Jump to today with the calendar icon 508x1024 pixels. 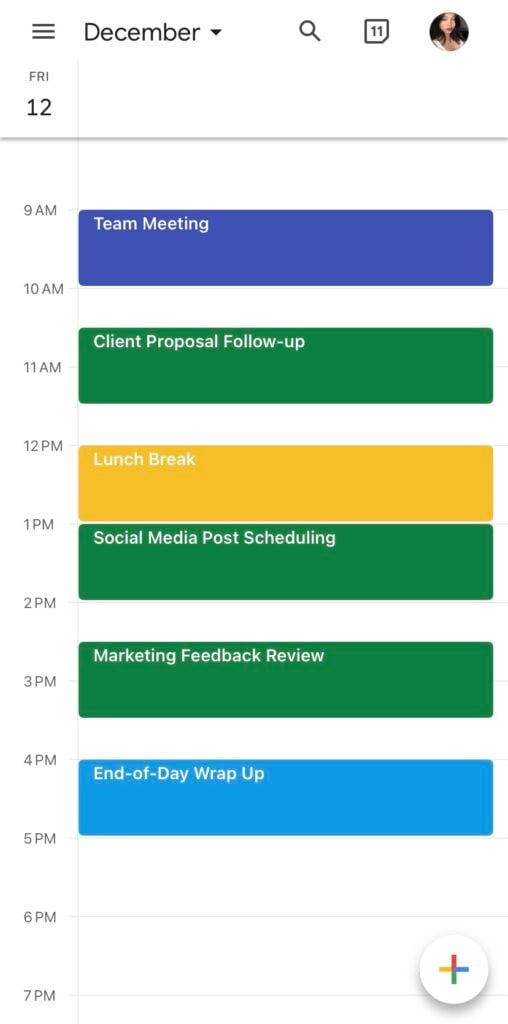pyautogui.click(x=376, y=31)
